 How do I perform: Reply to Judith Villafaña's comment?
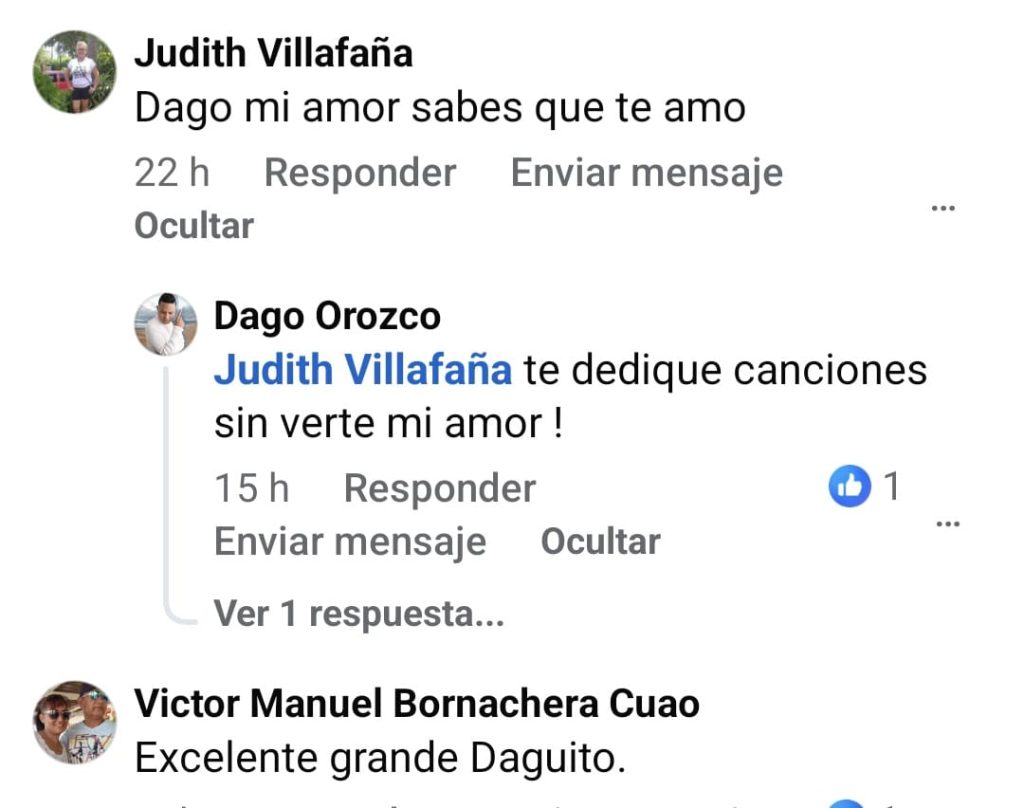click(360, 173)
